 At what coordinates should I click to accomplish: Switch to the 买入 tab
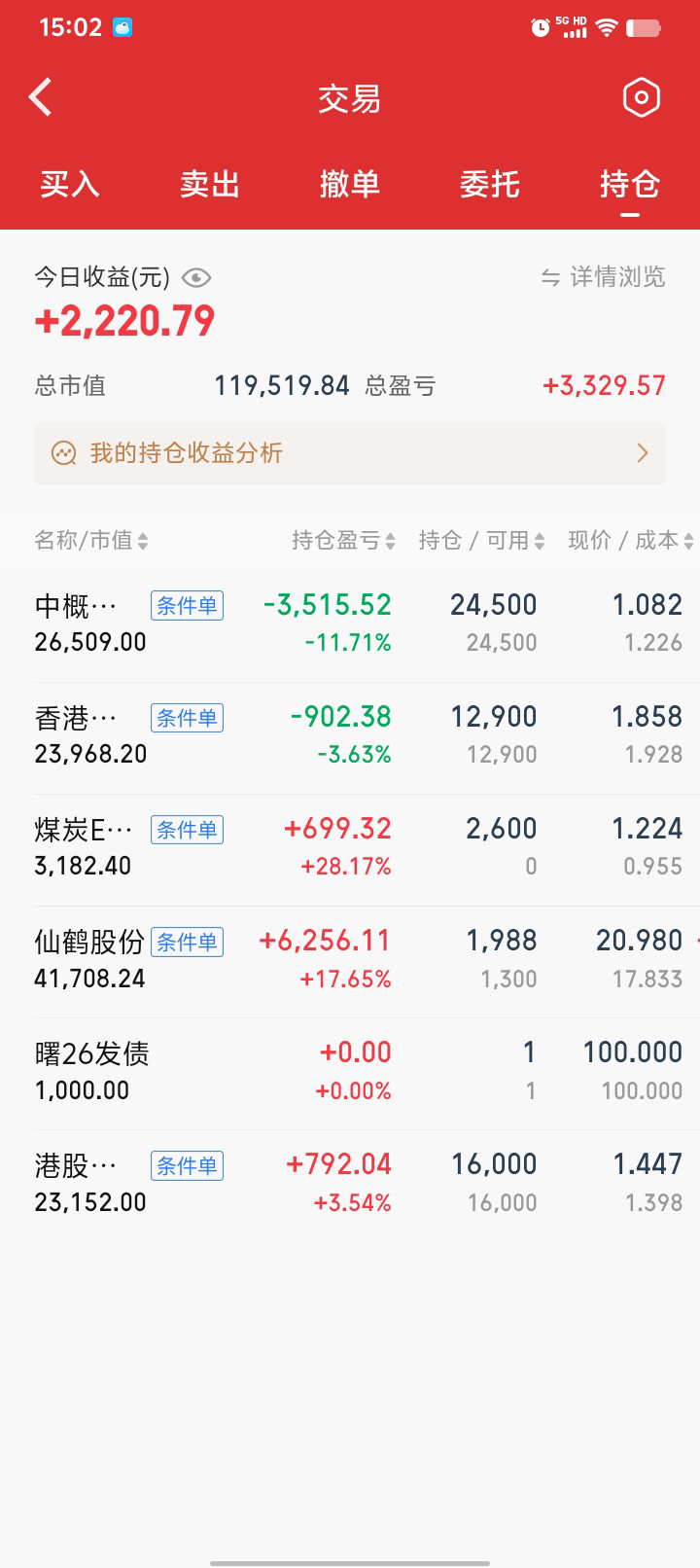coord(70,184)
